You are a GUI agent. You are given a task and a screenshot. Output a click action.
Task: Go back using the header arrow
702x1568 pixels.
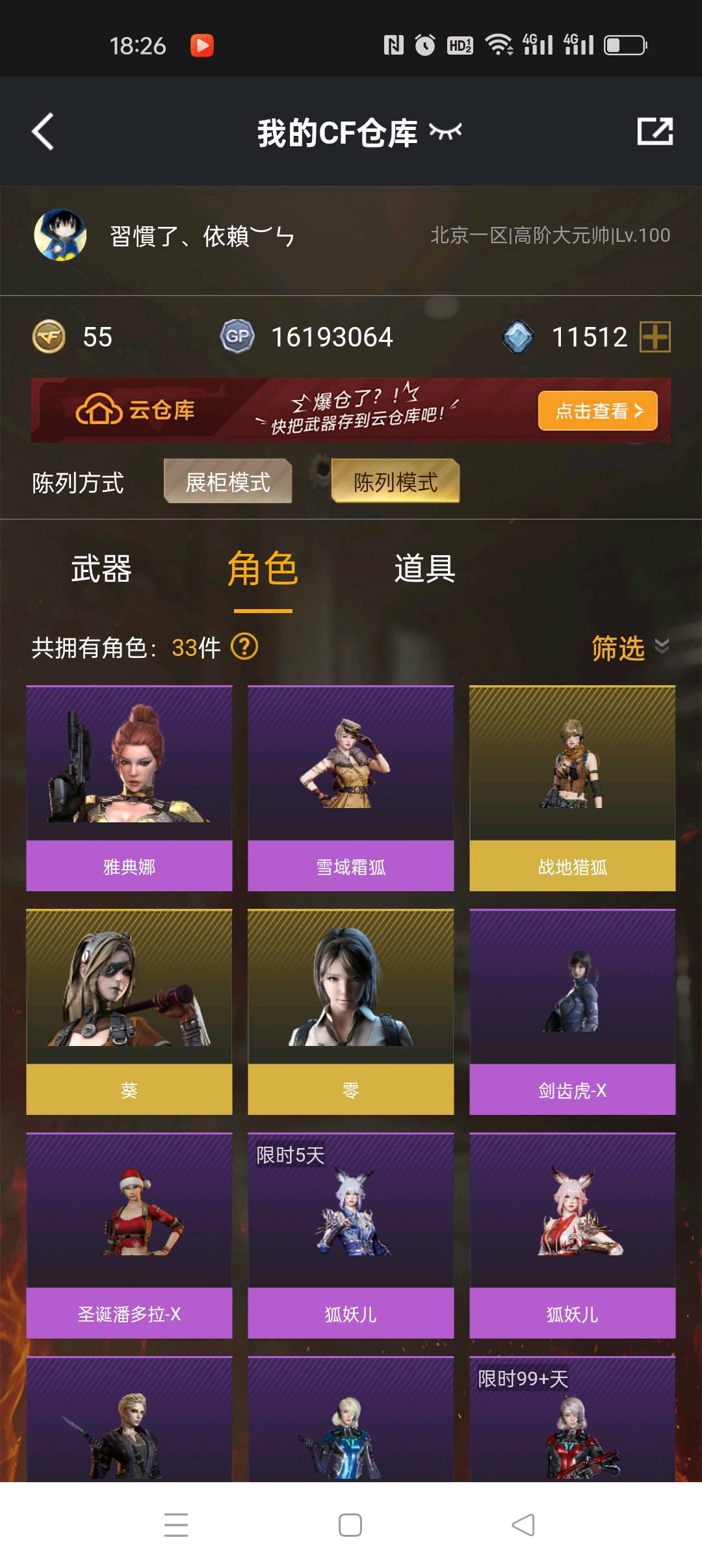(43, 132)
